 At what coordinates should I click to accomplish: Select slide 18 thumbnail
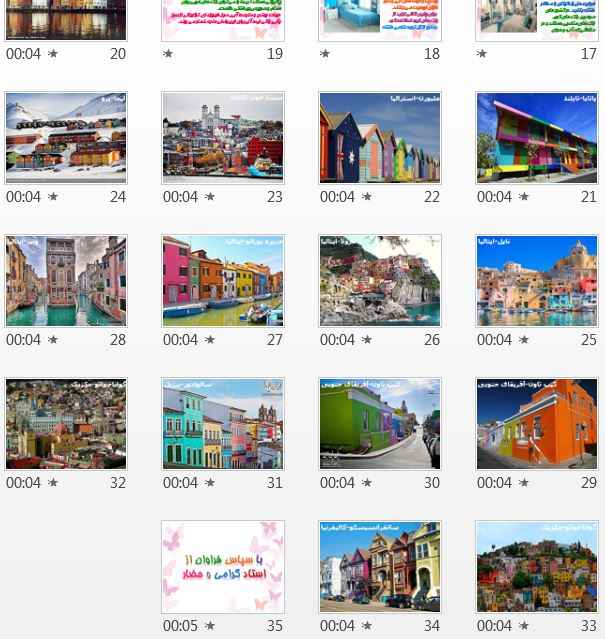(x=380, y=19)
